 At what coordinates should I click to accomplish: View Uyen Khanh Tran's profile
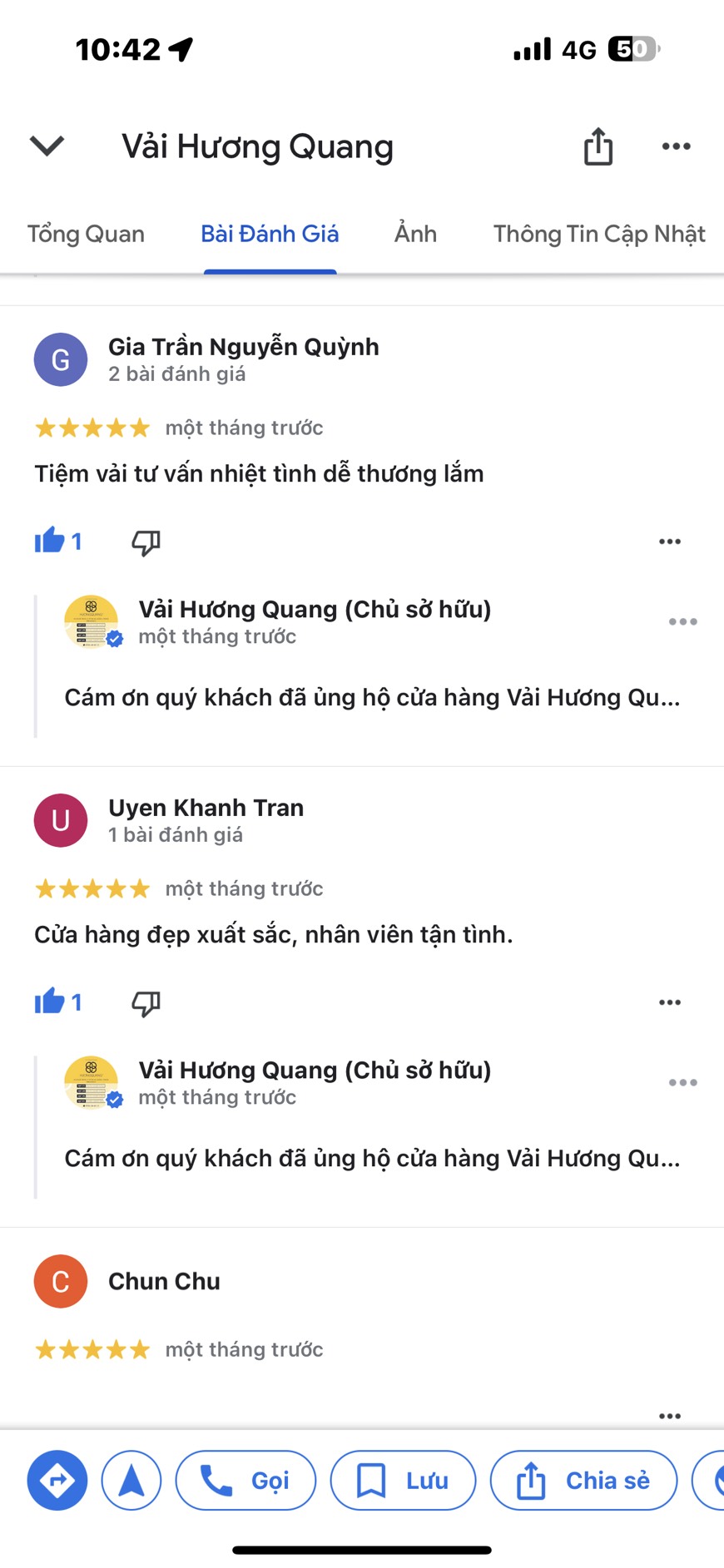coord(206,808)
